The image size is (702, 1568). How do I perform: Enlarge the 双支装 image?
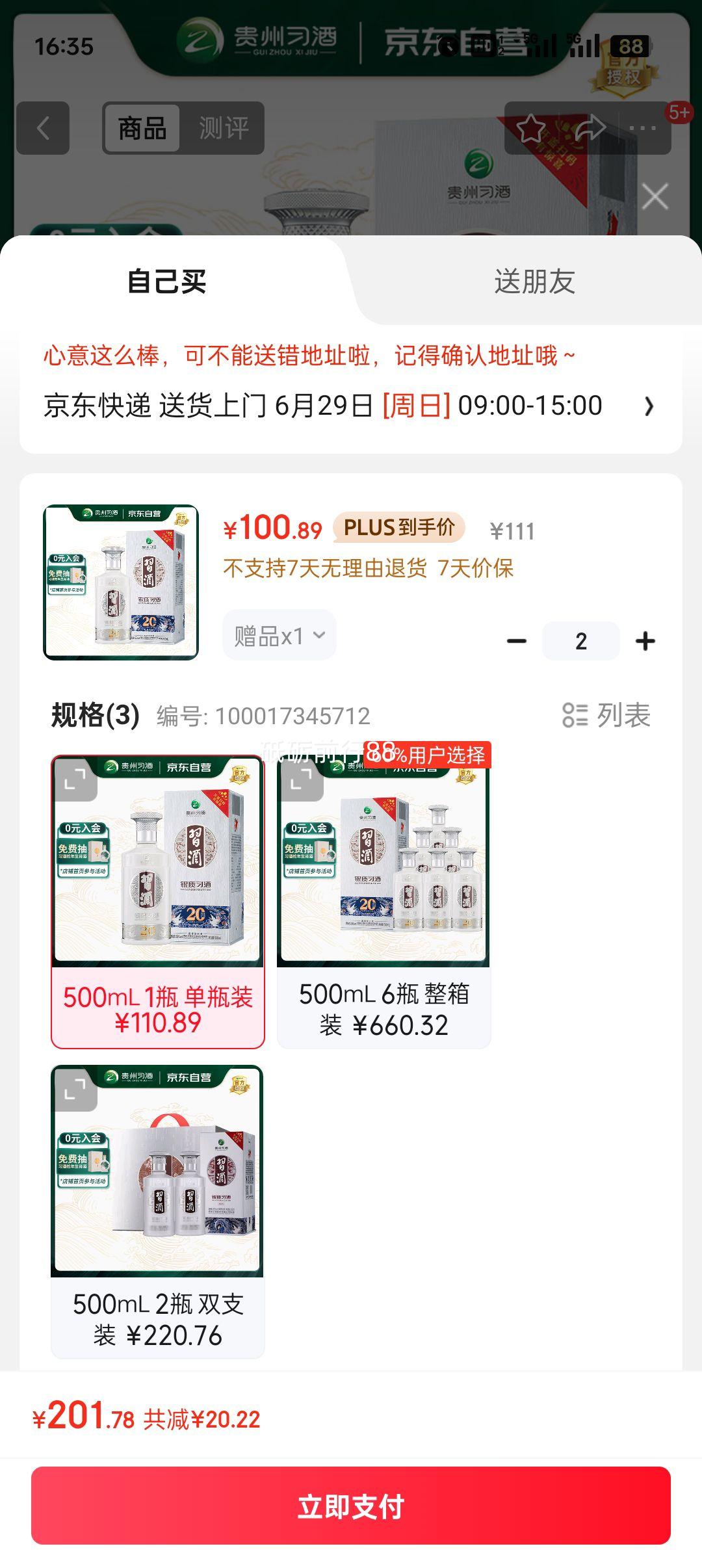point(75,1090)
